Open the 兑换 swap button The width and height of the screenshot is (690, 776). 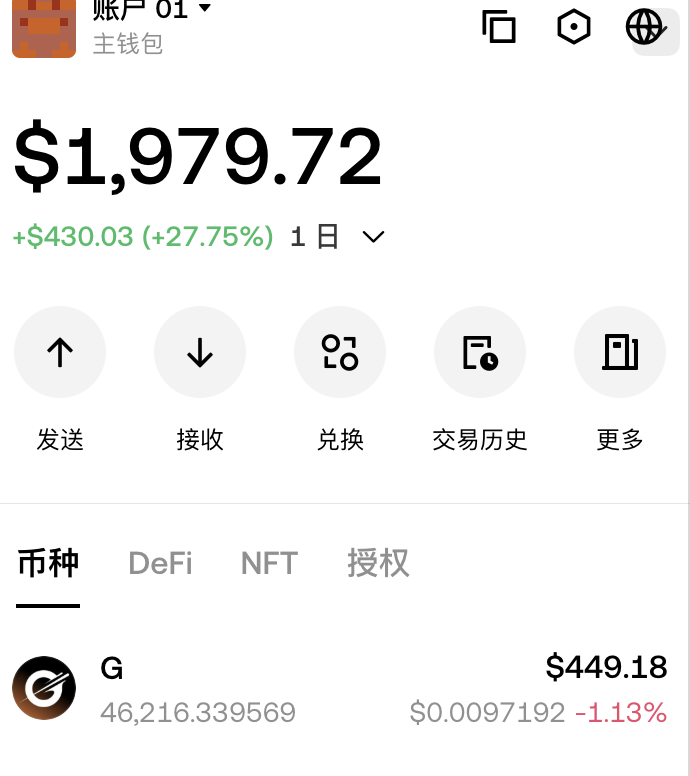pyautogui.click(x=340, y=352)
